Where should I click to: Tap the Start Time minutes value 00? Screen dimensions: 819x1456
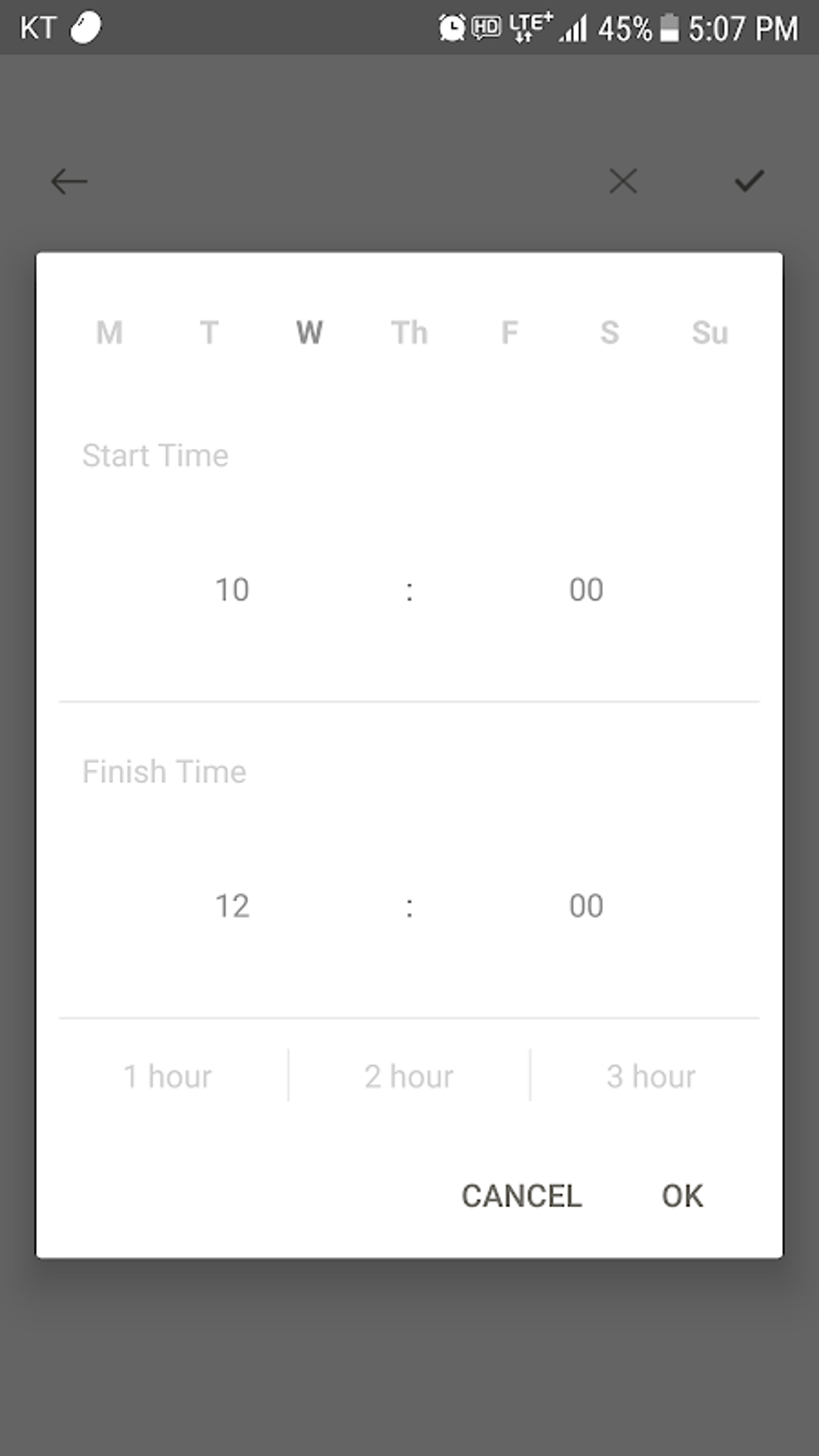[x=585, y=589]
